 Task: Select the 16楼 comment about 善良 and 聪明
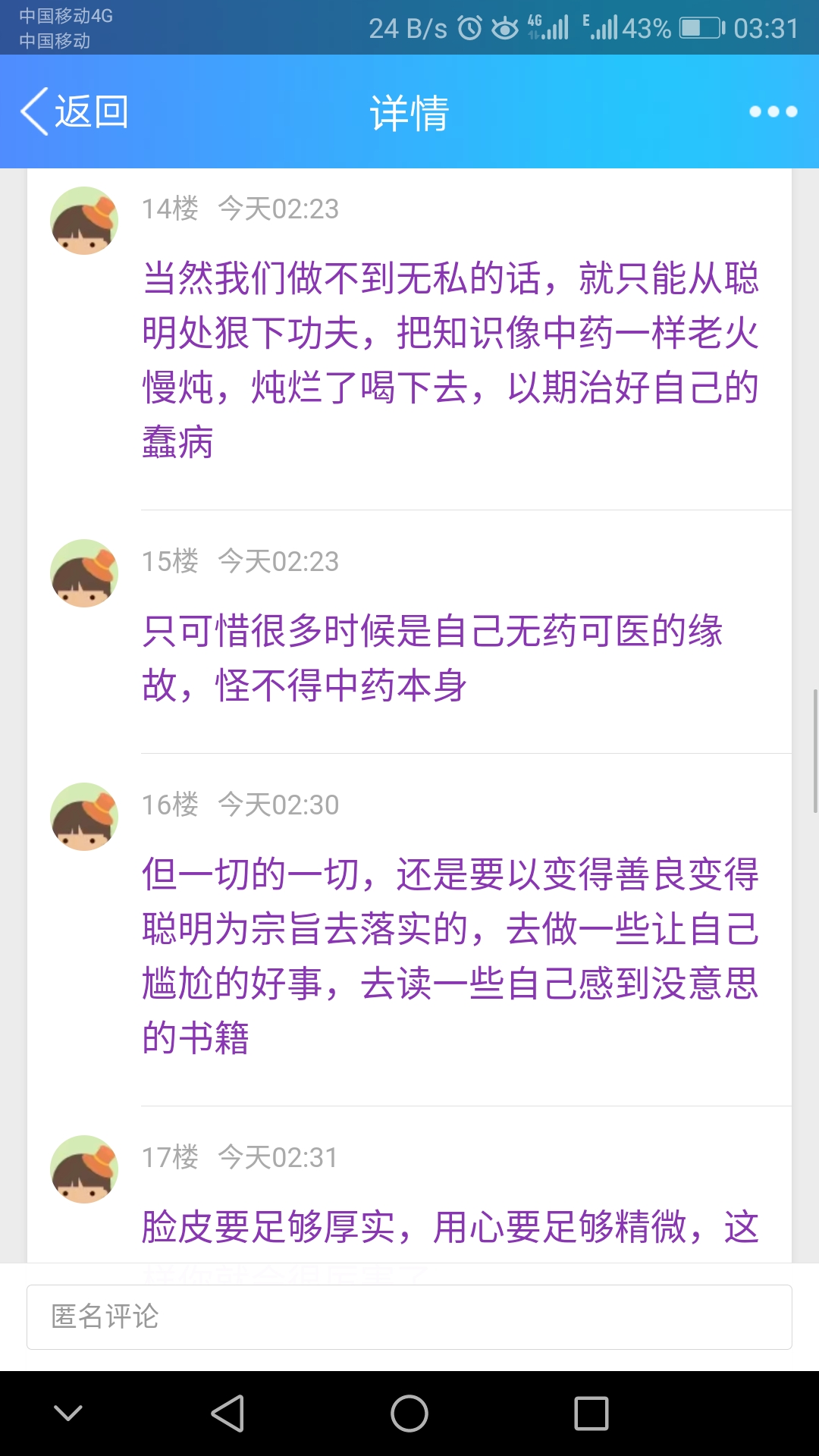point(450,955)
